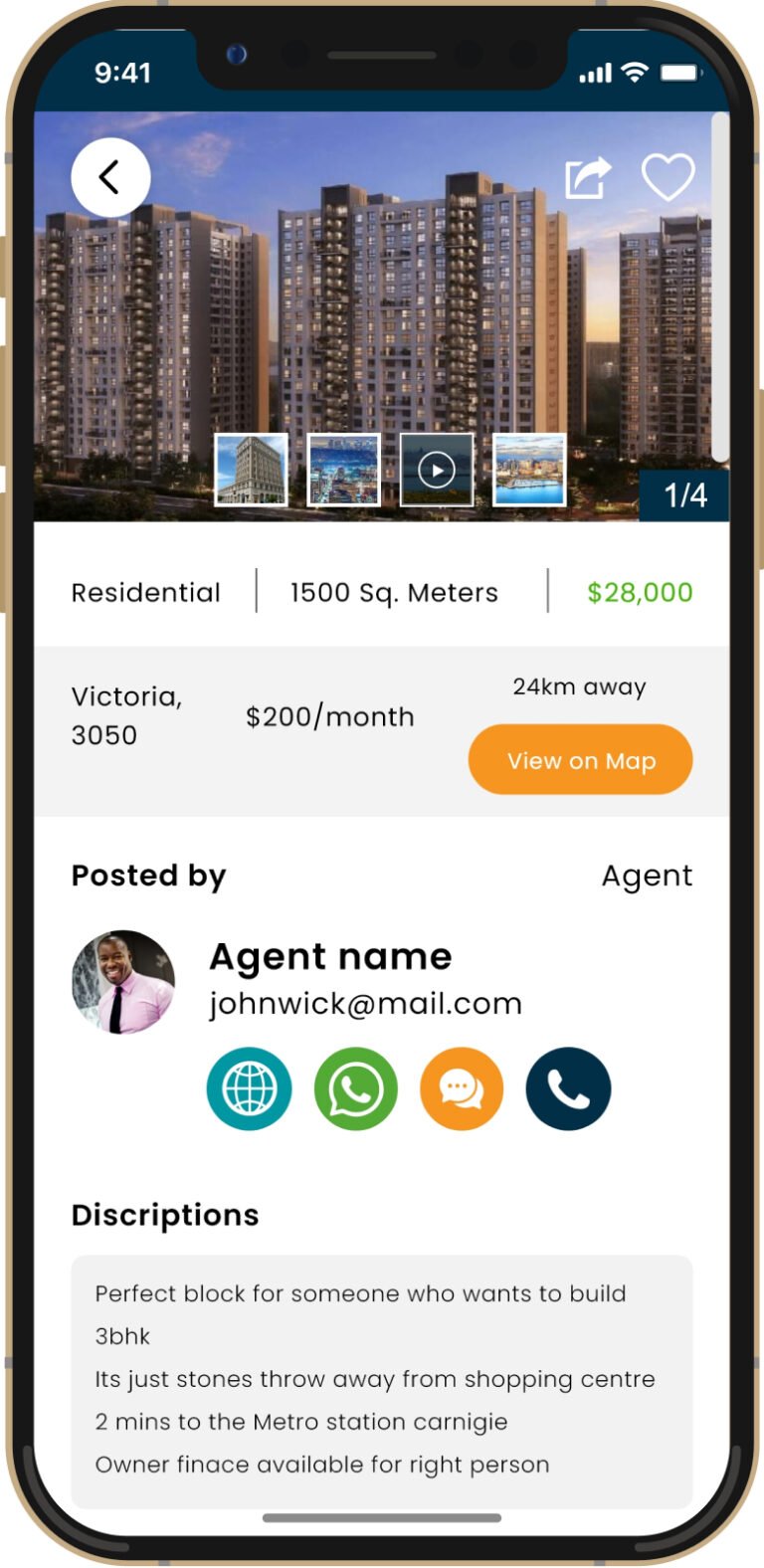This screenshot has width=764, height=1568.
Task: Open the beige building photo thumbnail
Action: [x=251, y=470]
